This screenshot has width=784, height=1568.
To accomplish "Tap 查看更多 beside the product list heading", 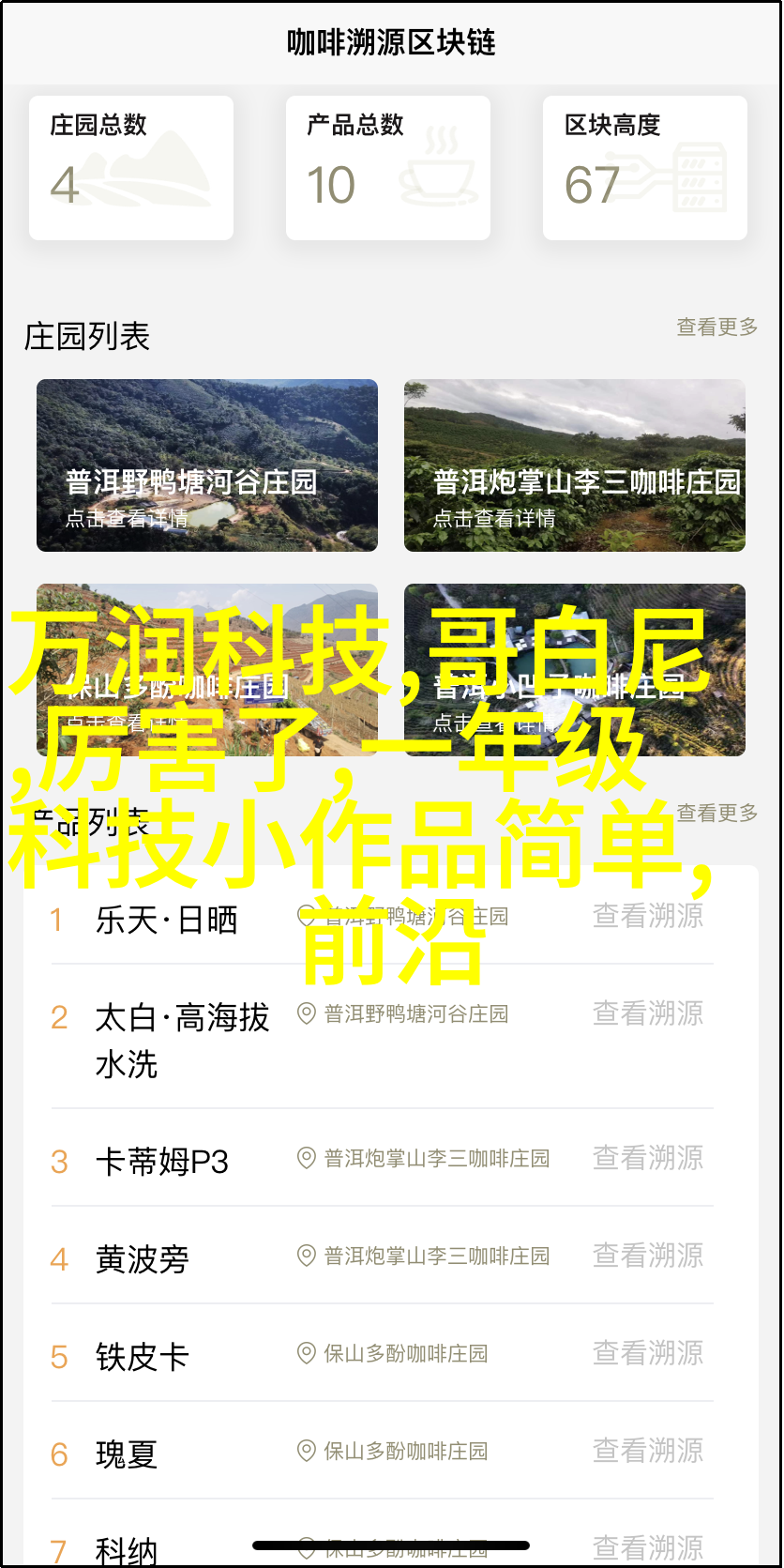I will [x=717, y=814].
